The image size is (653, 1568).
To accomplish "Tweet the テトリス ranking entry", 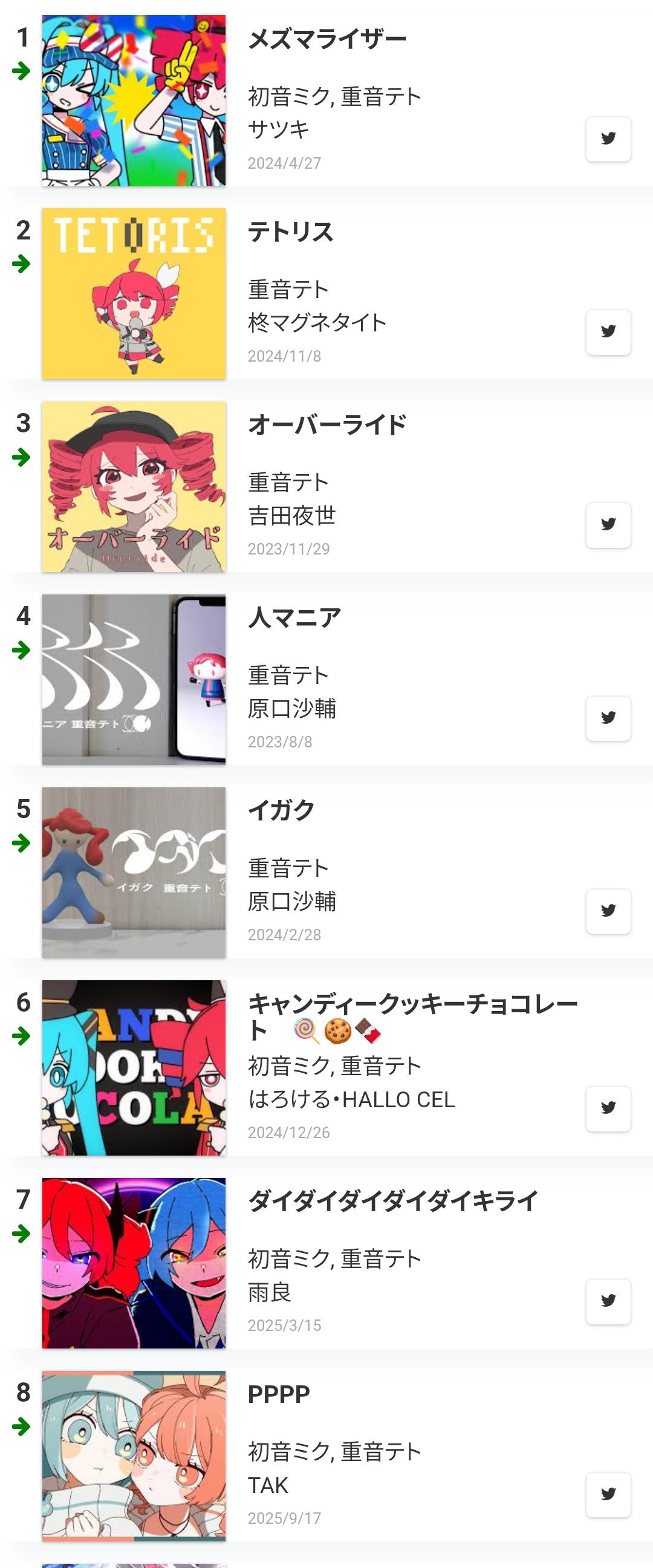I will point(608,332).
